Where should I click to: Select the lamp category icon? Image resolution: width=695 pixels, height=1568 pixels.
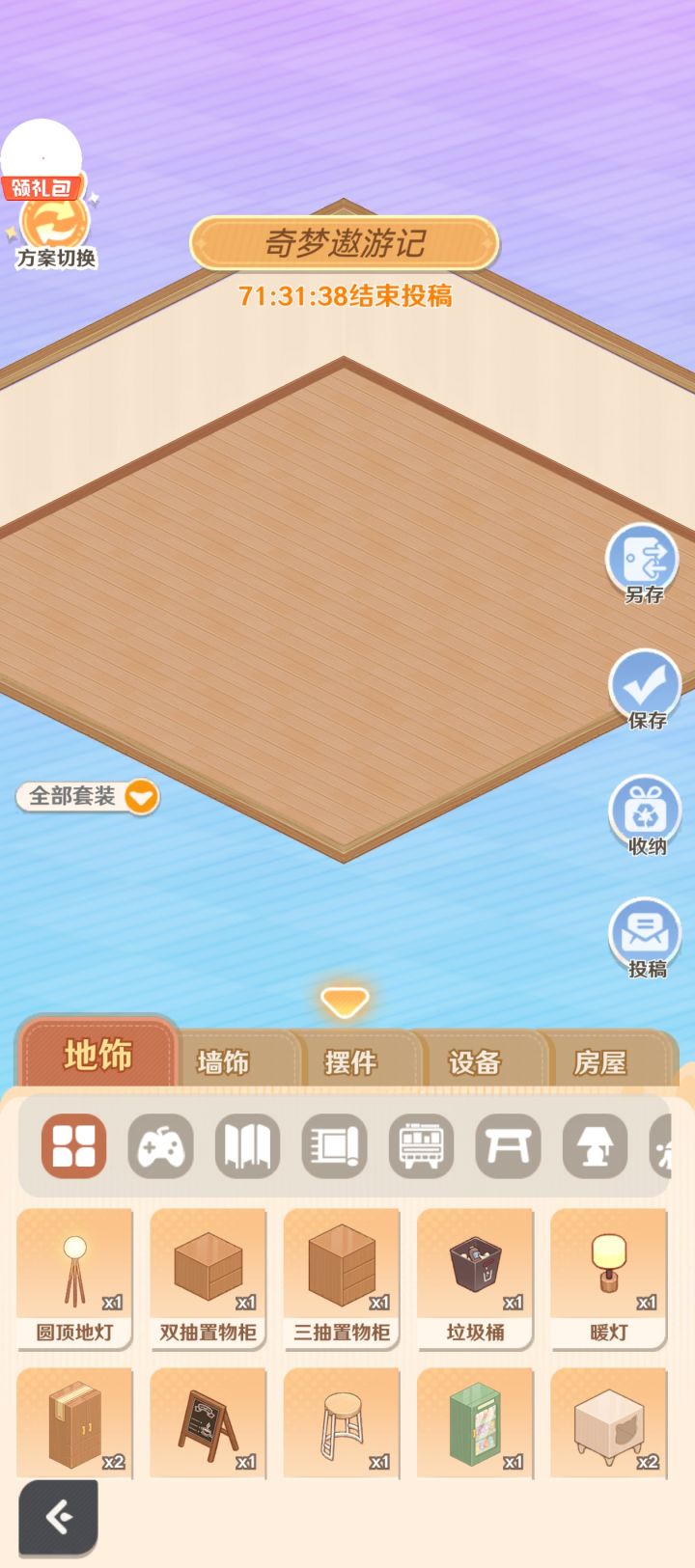(x=595, y=1146)
